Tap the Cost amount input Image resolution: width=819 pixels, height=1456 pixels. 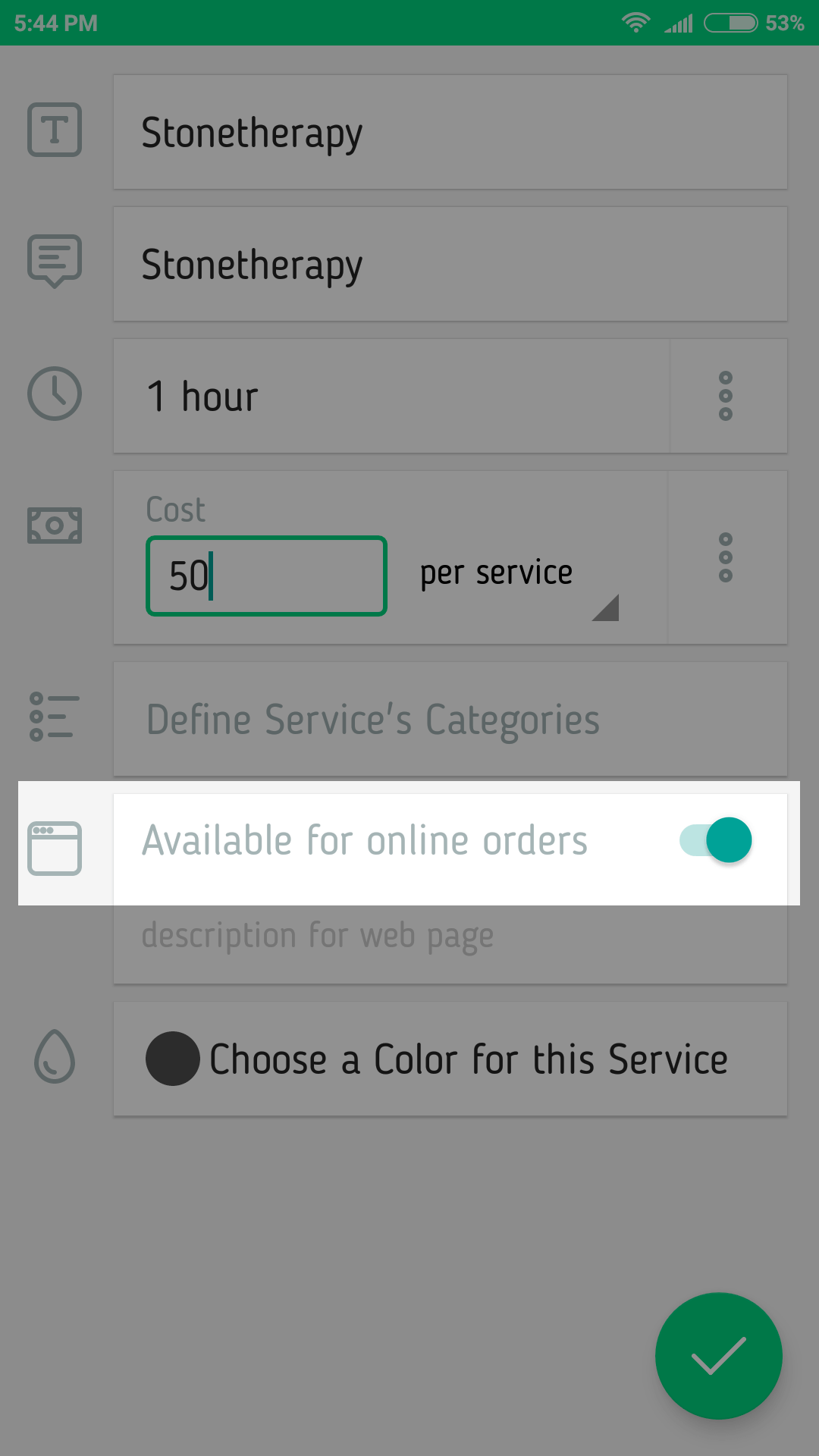pos(266,576)
